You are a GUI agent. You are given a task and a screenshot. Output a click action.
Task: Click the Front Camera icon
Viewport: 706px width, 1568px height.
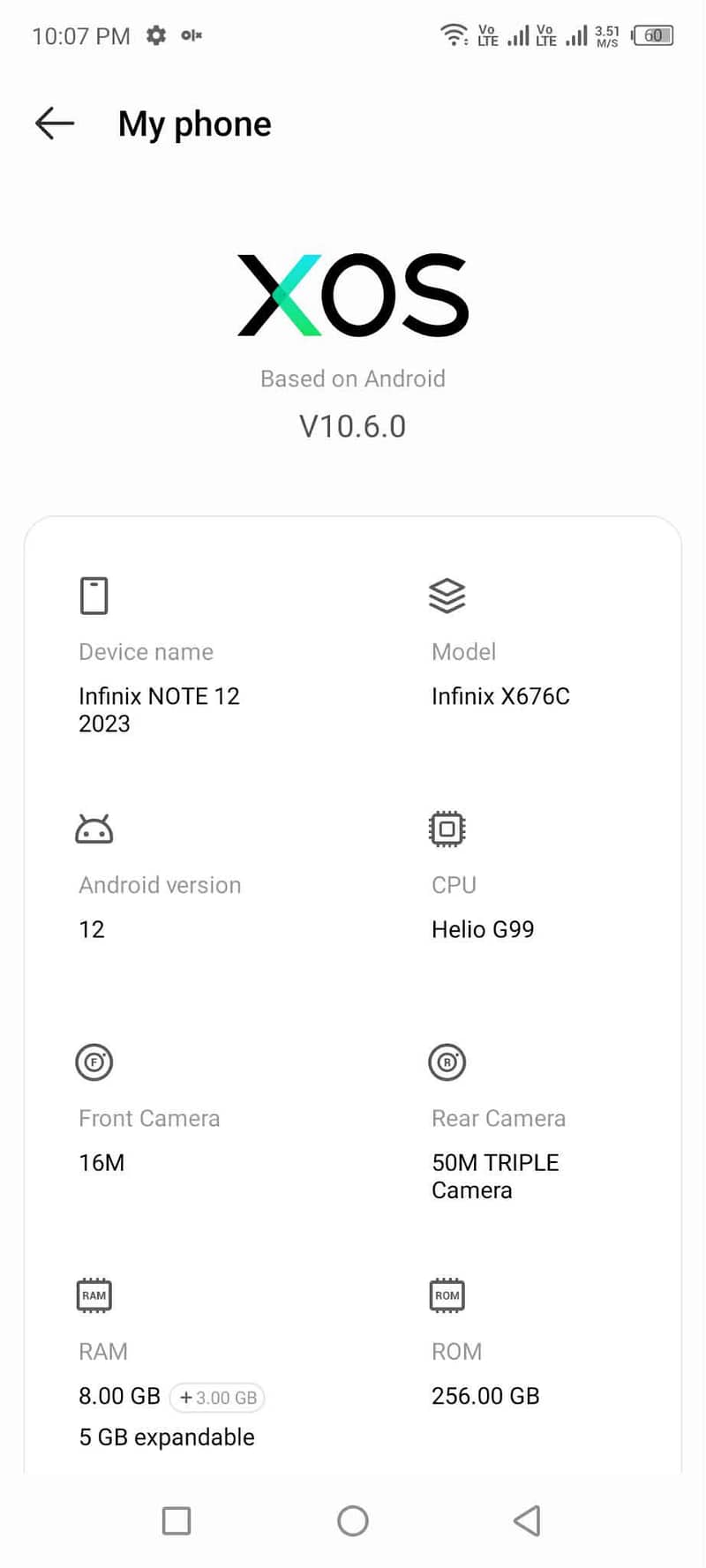tap(94, 1062)
